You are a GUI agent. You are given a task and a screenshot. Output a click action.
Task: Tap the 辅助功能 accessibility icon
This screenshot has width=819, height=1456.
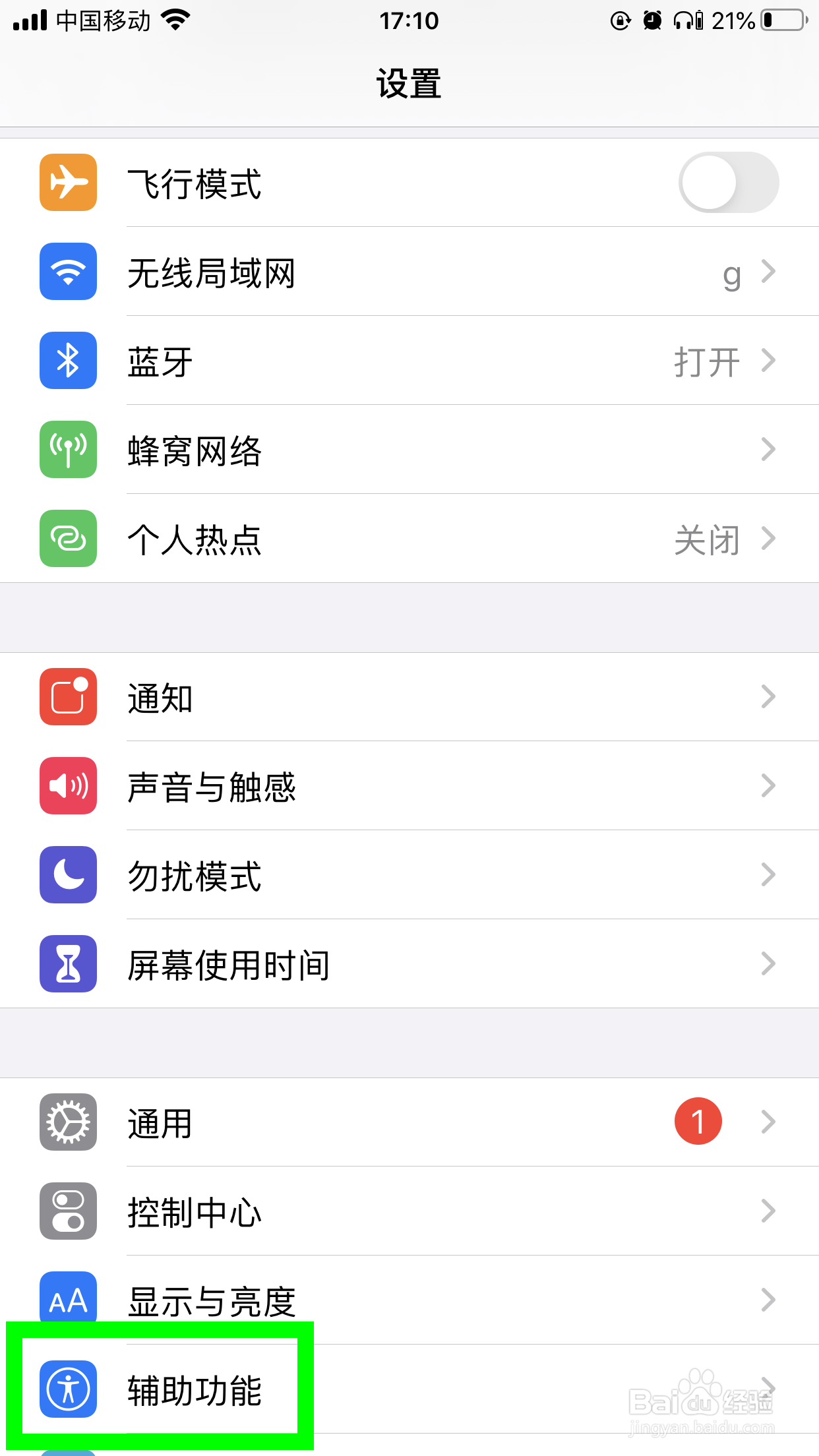click(68, 1389)
